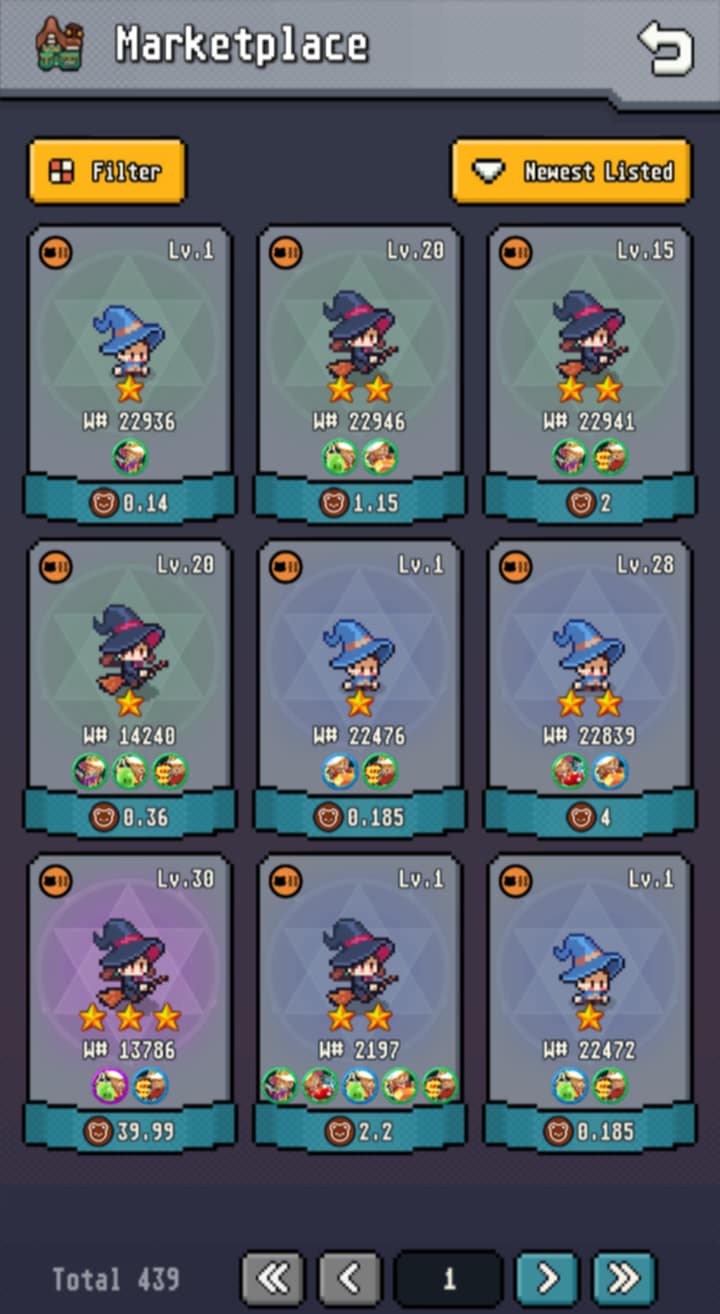Select witch card W# 22476
Image resolution: width=720 pixels, height=1314 pixels.
[360, 685]
